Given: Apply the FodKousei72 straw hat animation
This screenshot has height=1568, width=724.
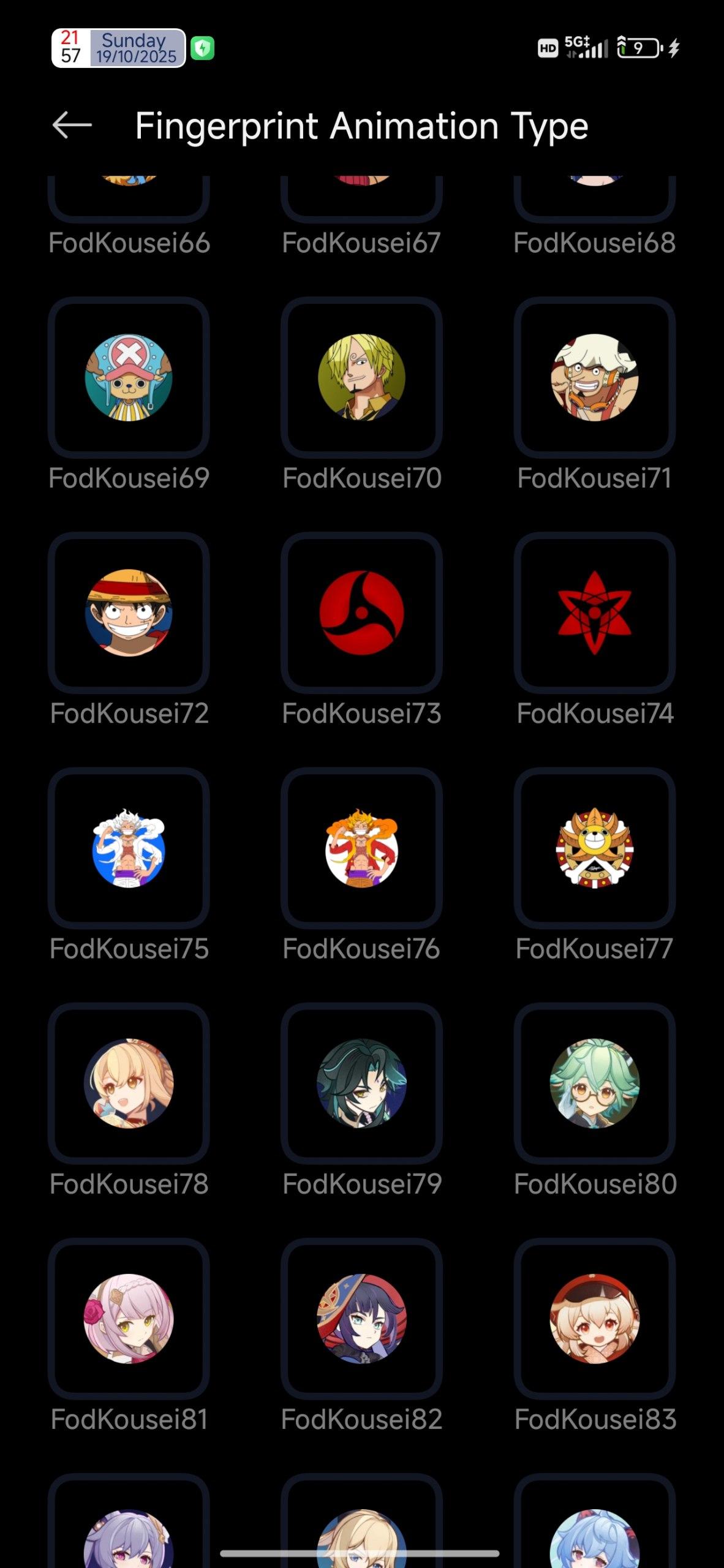Looking at the screenshot, I should pos(129,612).
